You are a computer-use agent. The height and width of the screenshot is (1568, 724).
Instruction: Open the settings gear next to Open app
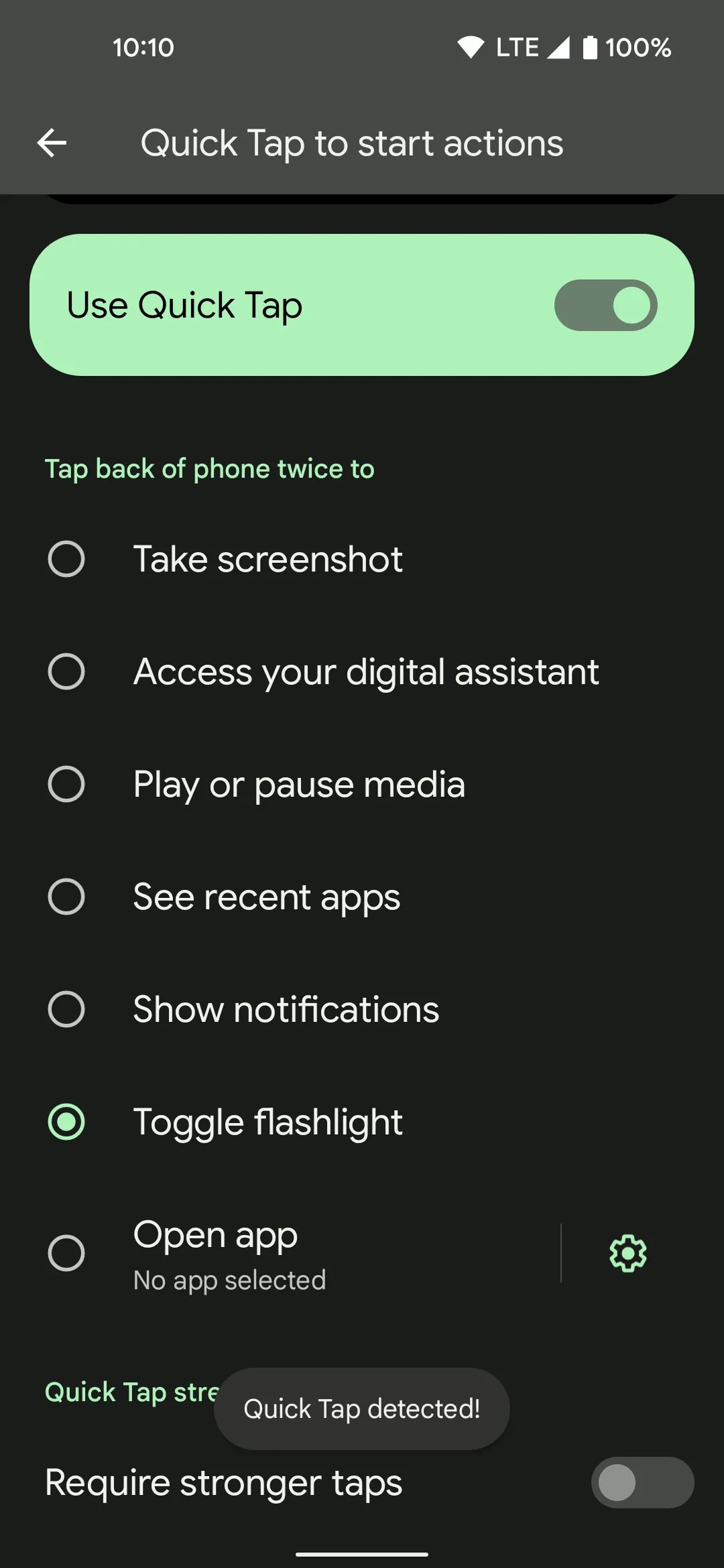(x=627, y=1252)
